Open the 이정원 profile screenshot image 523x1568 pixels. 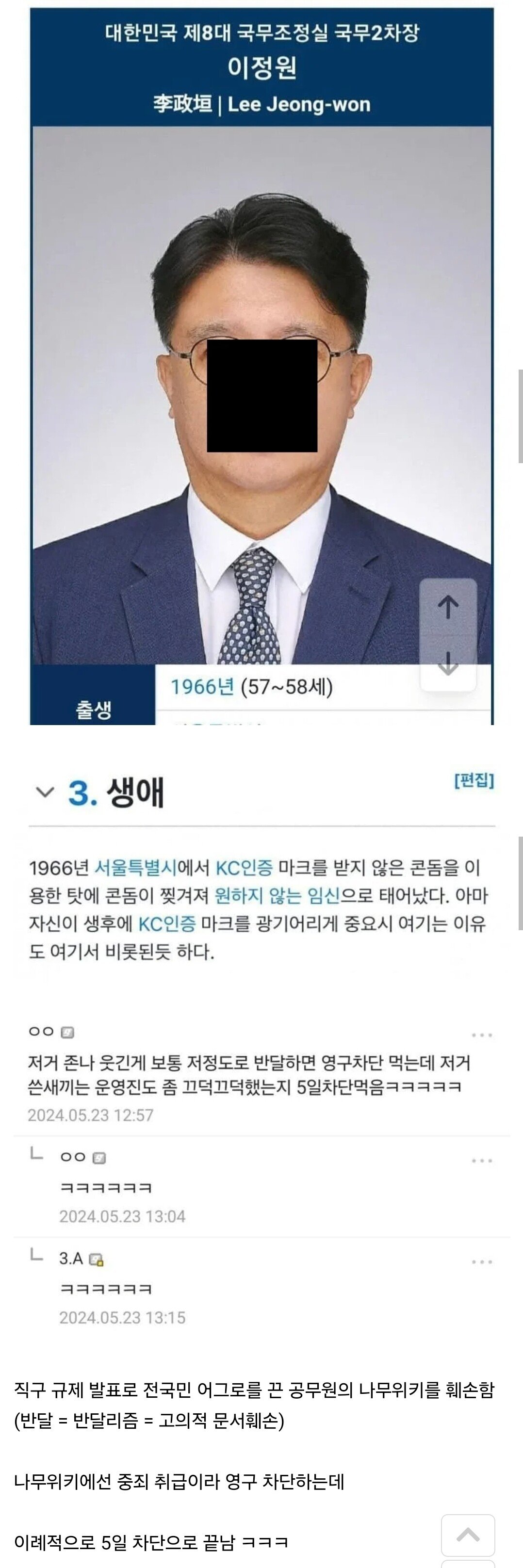pos(261,365)
